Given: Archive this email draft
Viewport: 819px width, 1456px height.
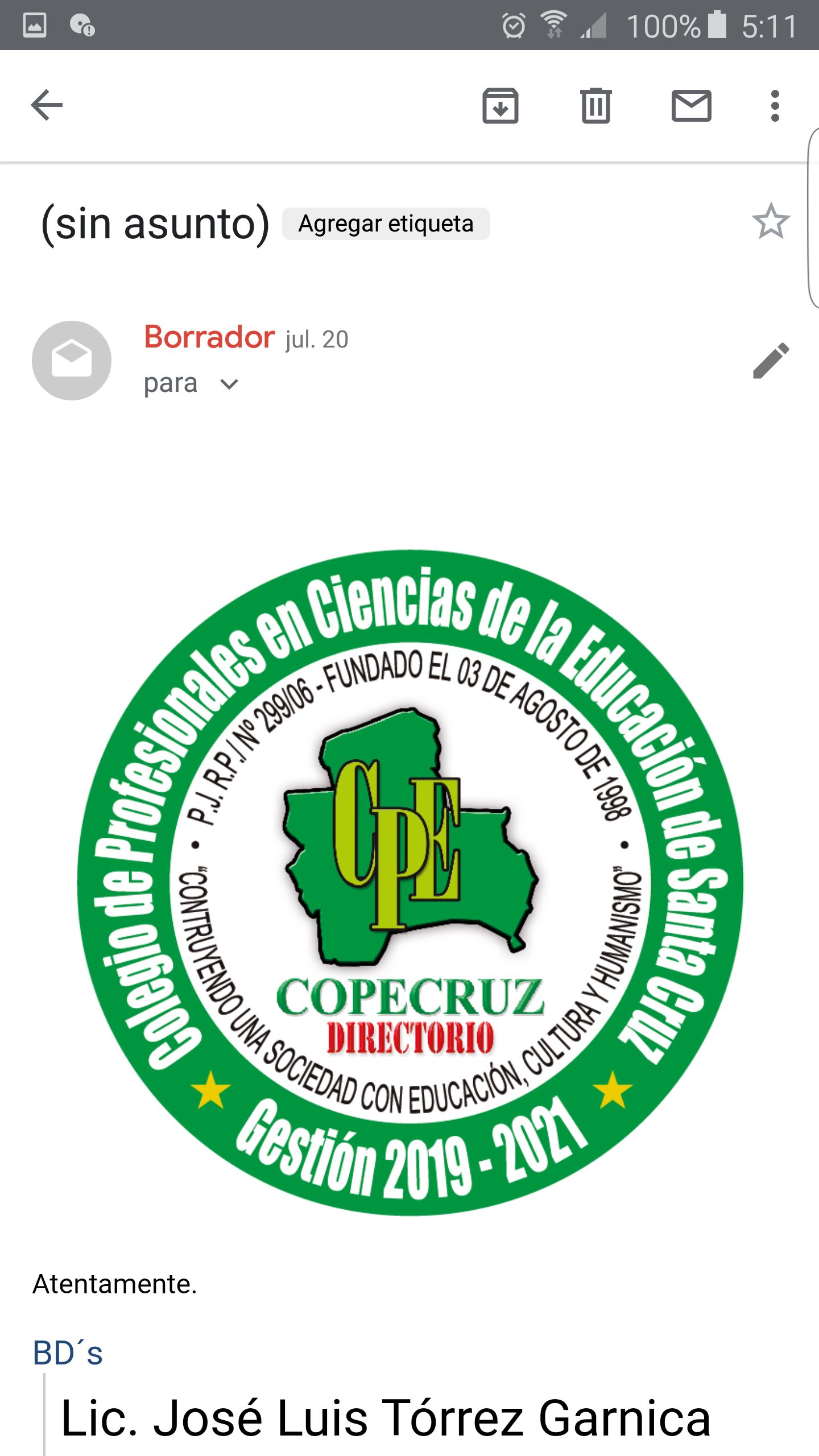Looking at the screenshot, I should tap(500, 106).
